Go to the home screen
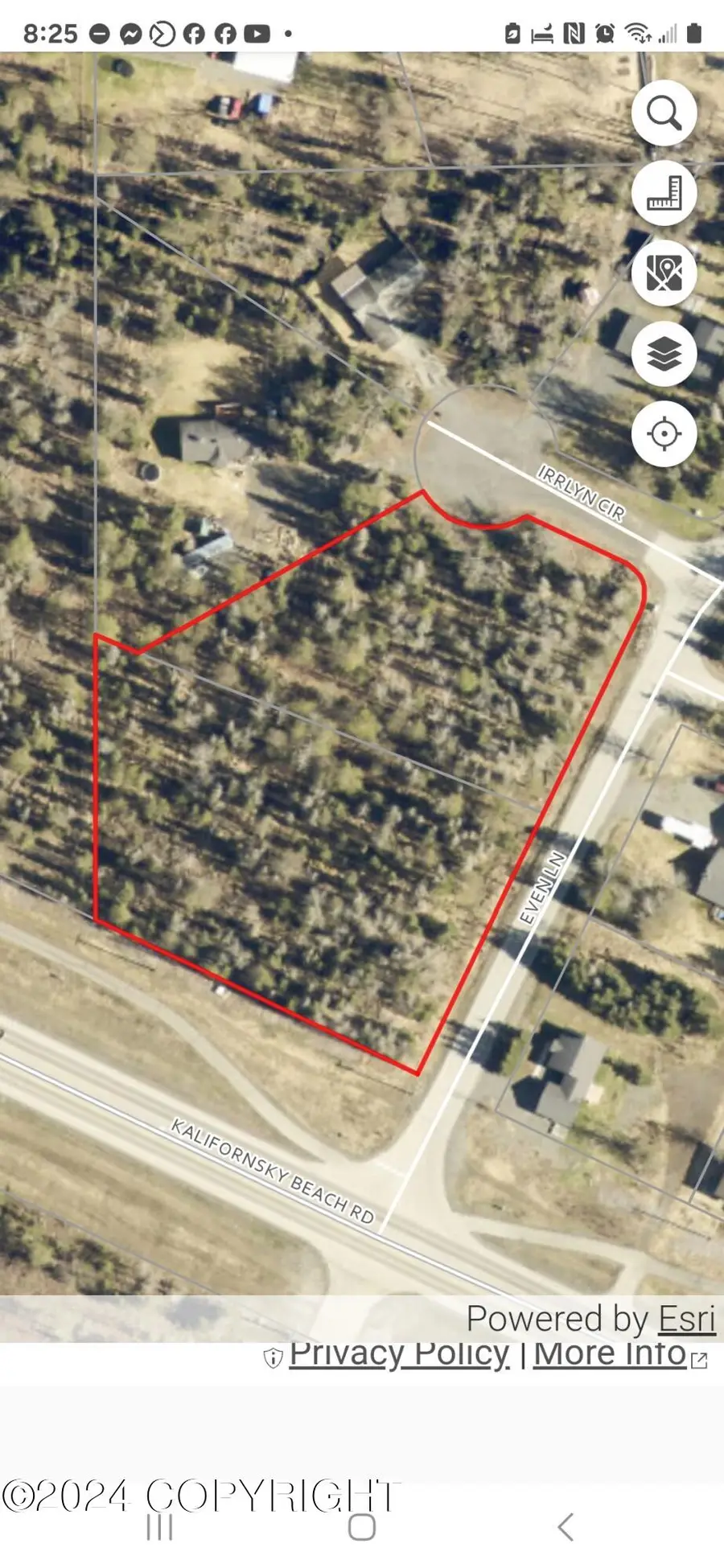Image resolution: width=724 pixels, height=1568 pixels. tap(362, 1527)
